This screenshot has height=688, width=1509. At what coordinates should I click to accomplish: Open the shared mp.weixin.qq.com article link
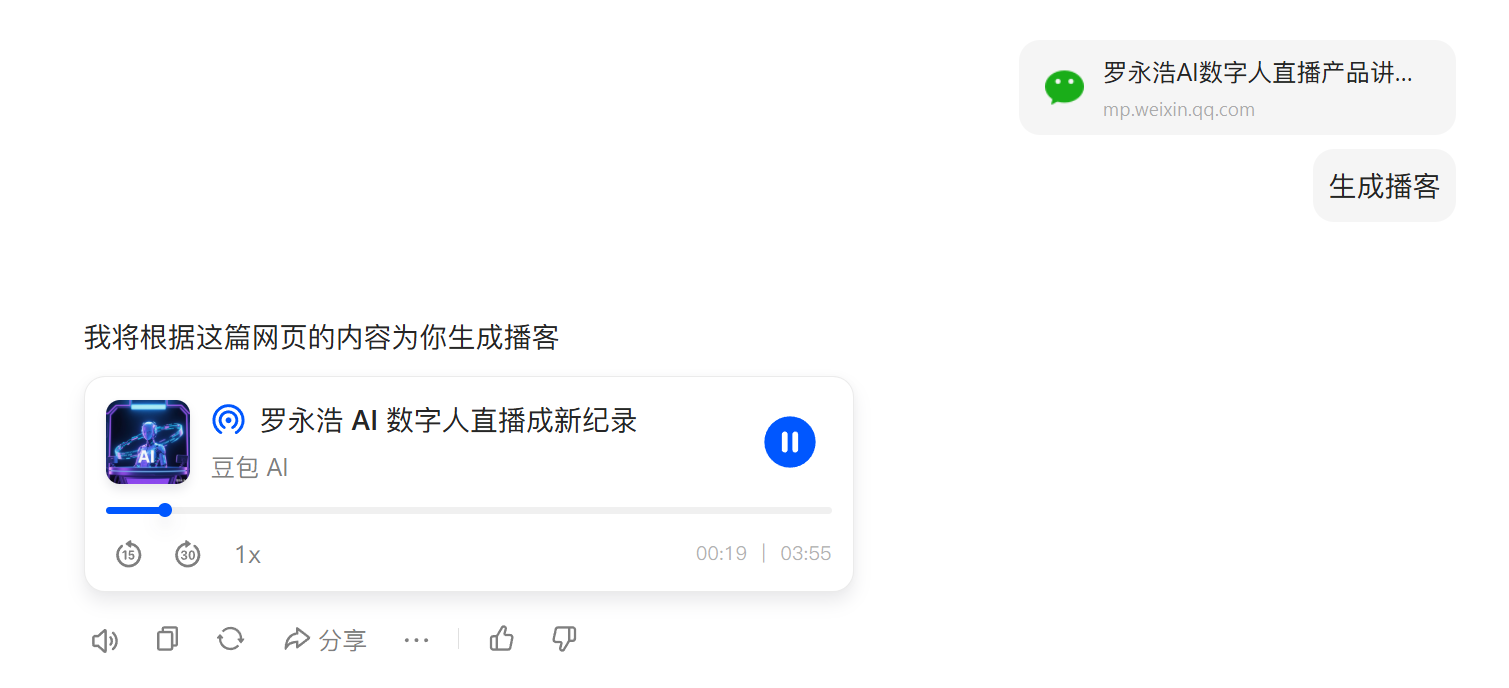pos(1236,88)
